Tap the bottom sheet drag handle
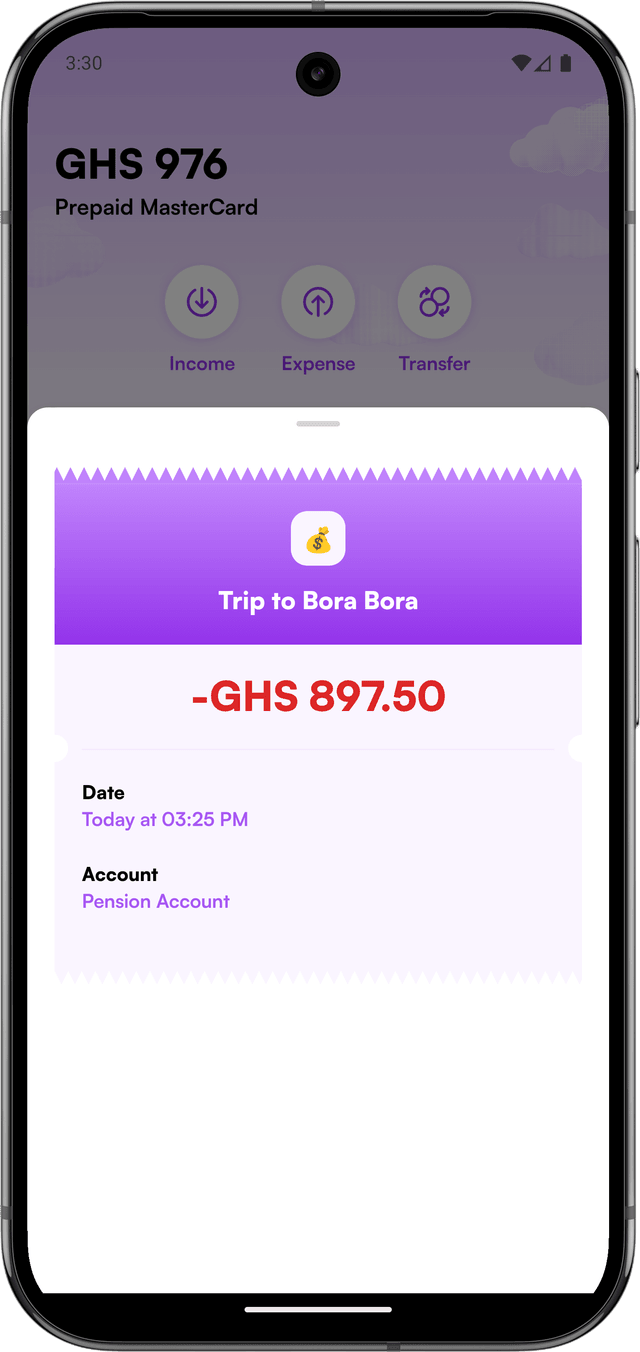 coord(318,424)
